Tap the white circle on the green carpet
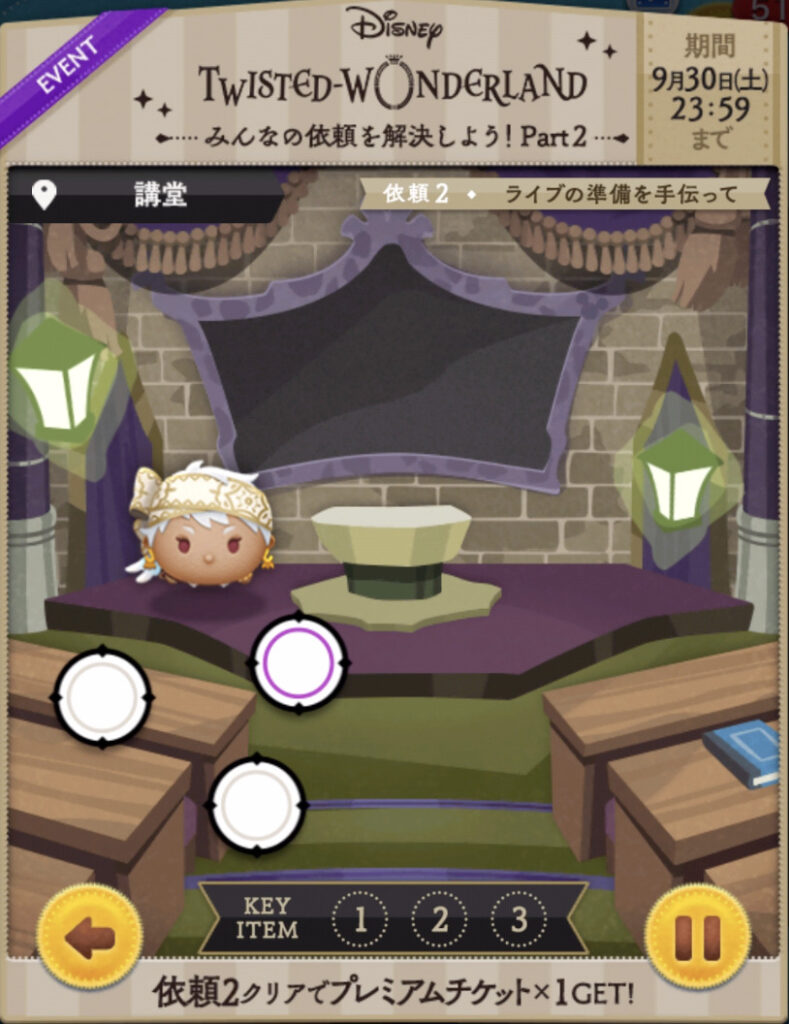The image size is (789, 1024). [x=257, y=803]
